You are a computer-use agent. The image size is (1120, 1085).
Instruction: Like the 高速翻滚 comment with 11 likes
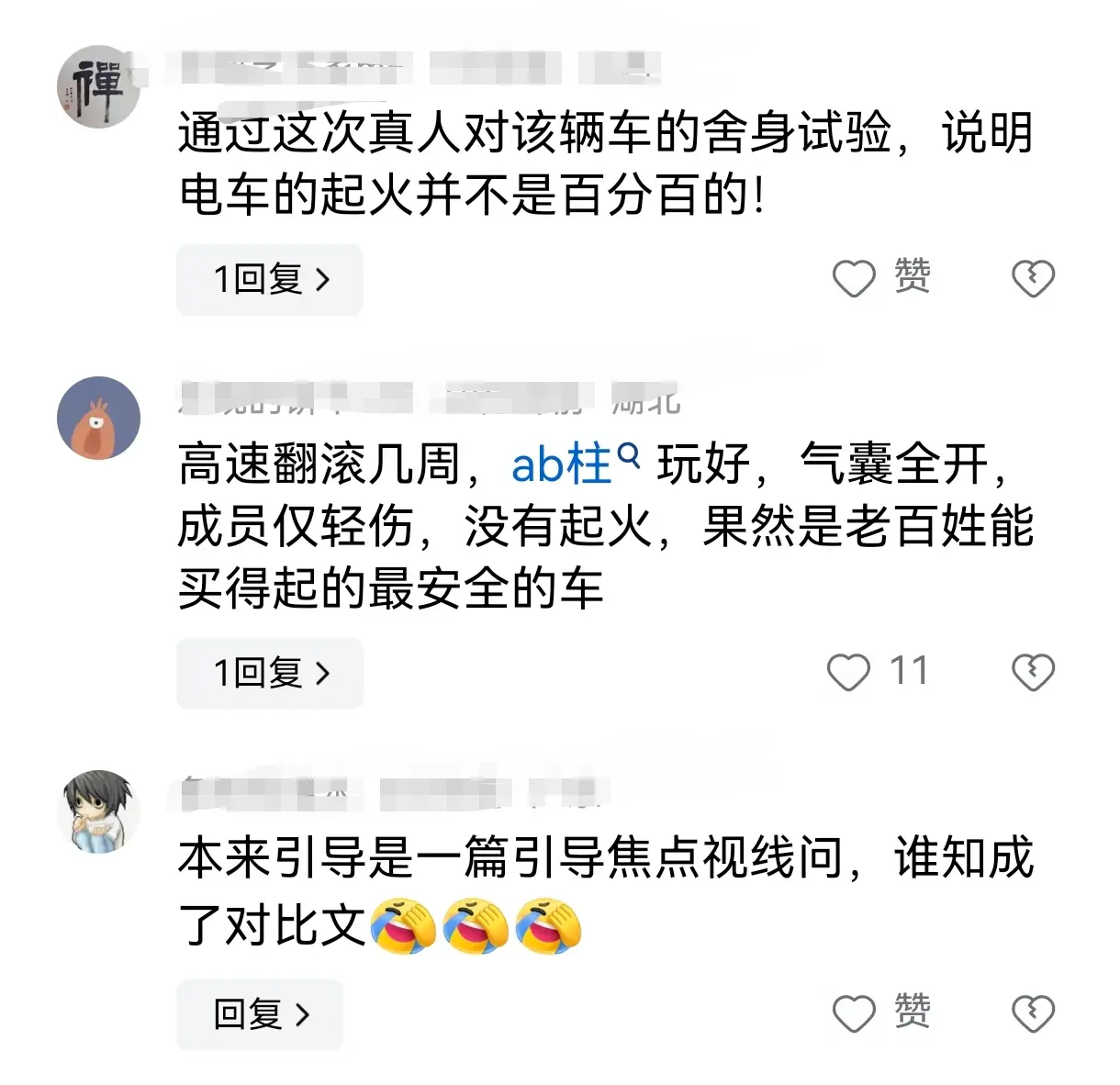coord(849,672)
